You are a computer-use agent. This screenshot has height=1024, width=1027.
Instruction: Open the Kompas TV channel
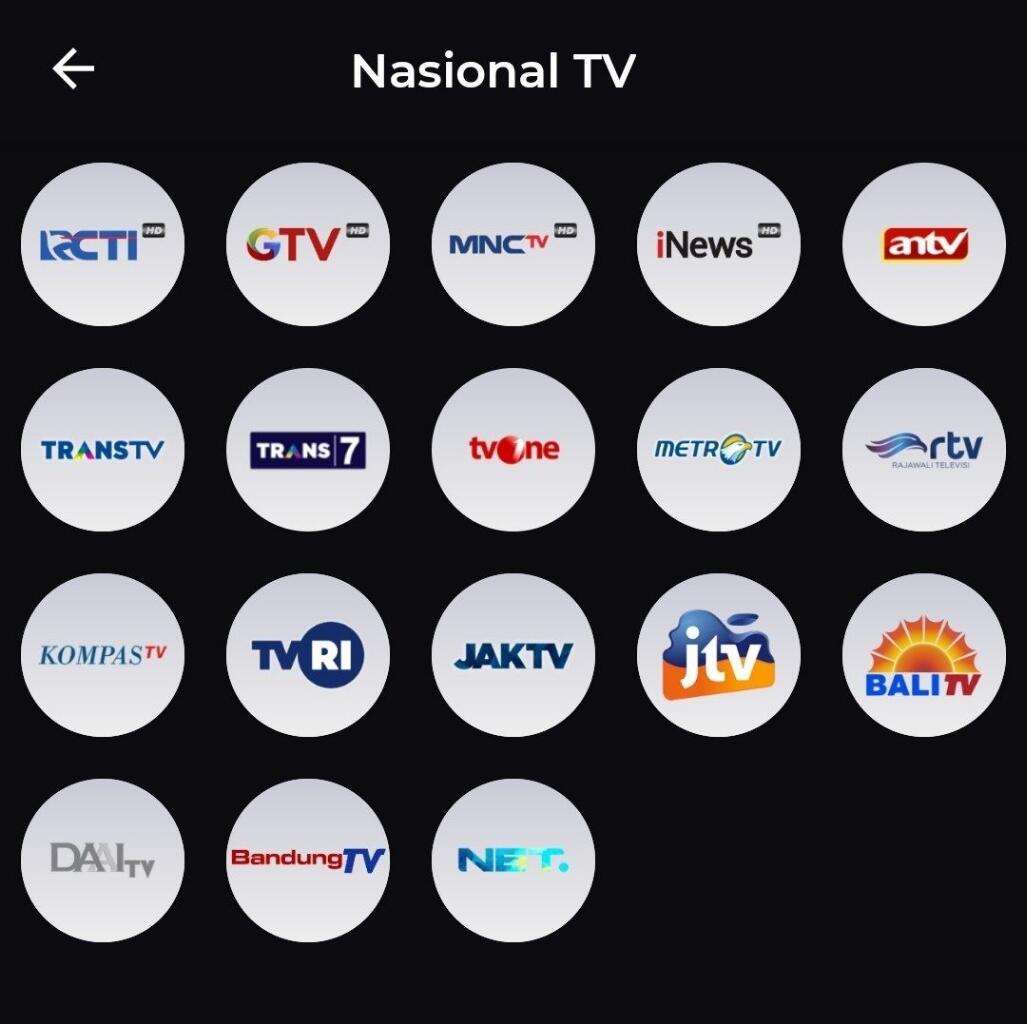click(x=103, y=655)
